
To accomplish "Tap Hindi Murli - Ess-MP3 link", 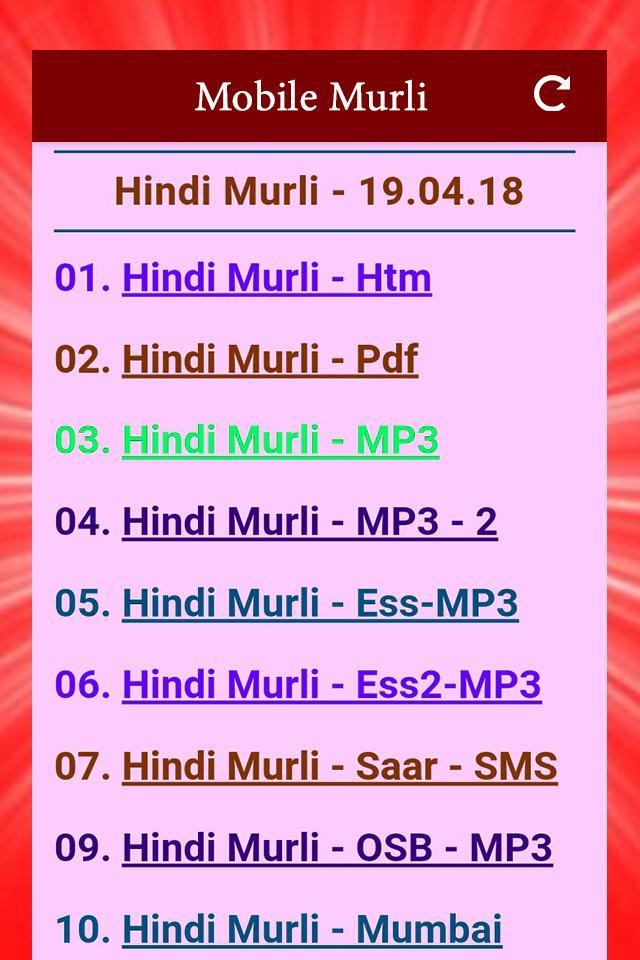I will 320,604.
